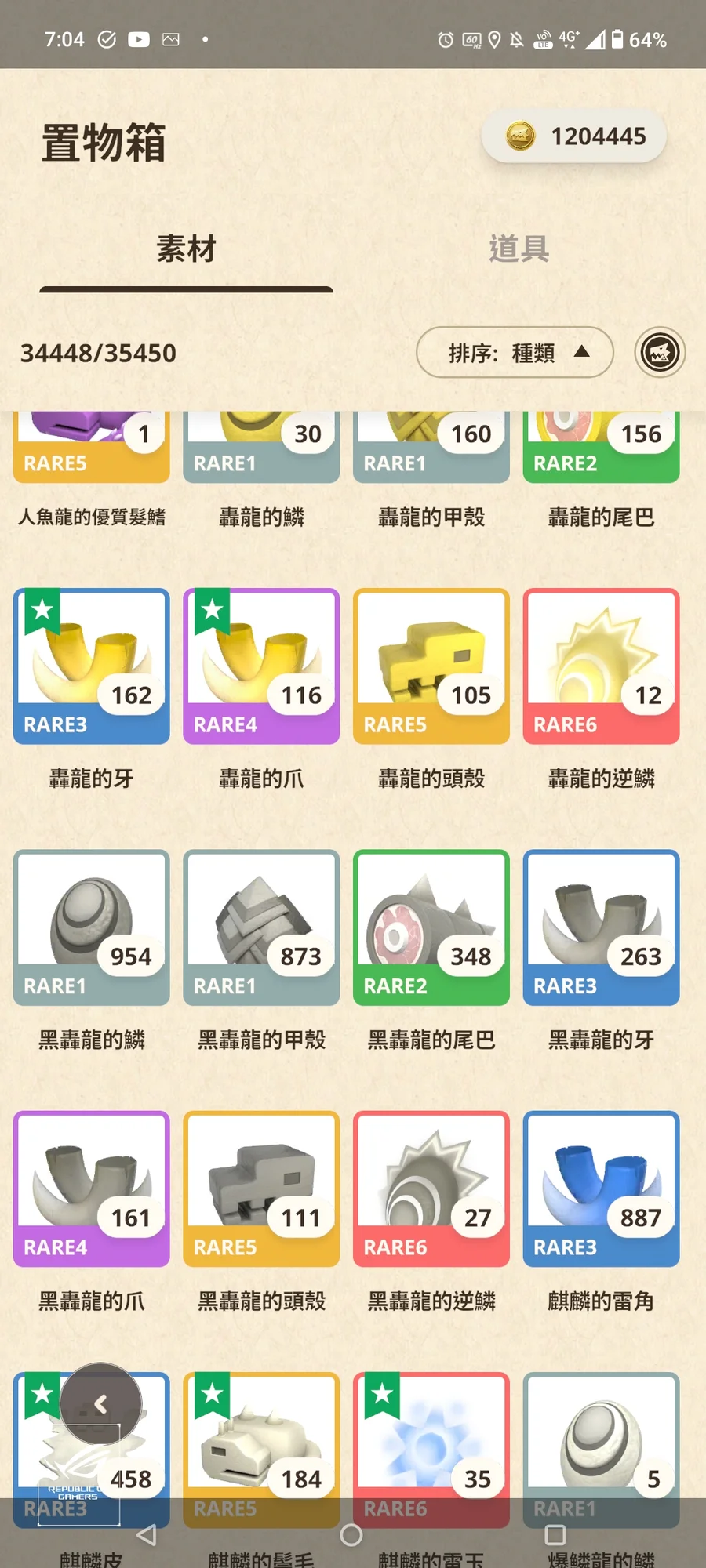Open 黑轟龍的鱗 material card
The width and height of the screenshot is (706, 1568).
pos(92,927)
